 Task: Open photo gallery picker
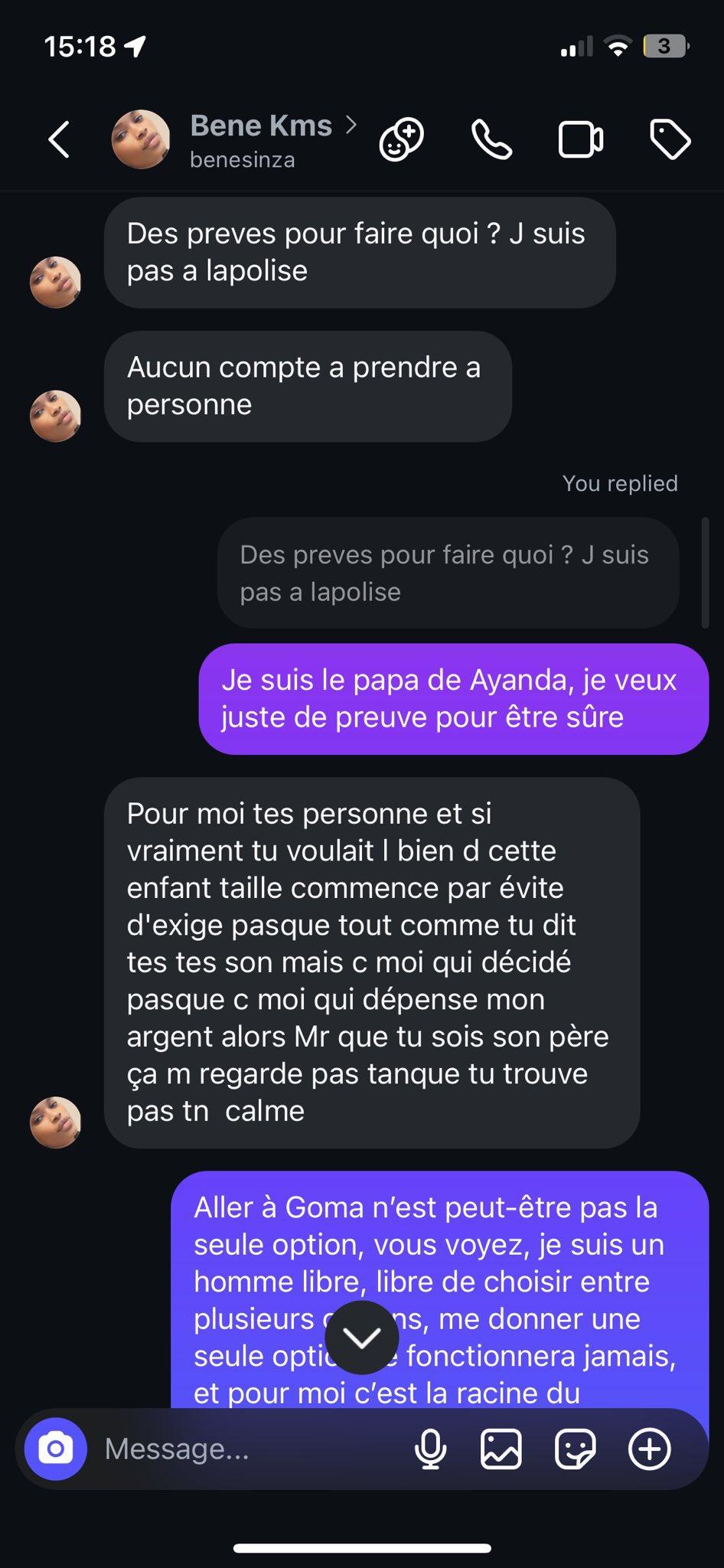(501, 1449)
